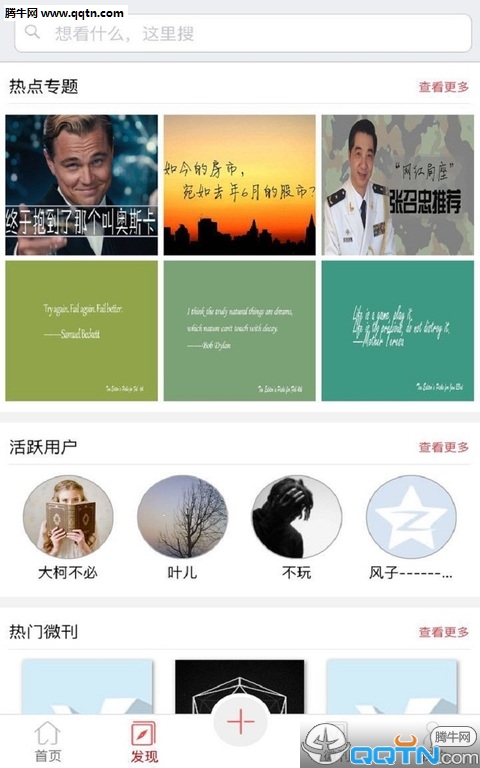Tap the red plus create button
The image size is (480, 768).
240,721
